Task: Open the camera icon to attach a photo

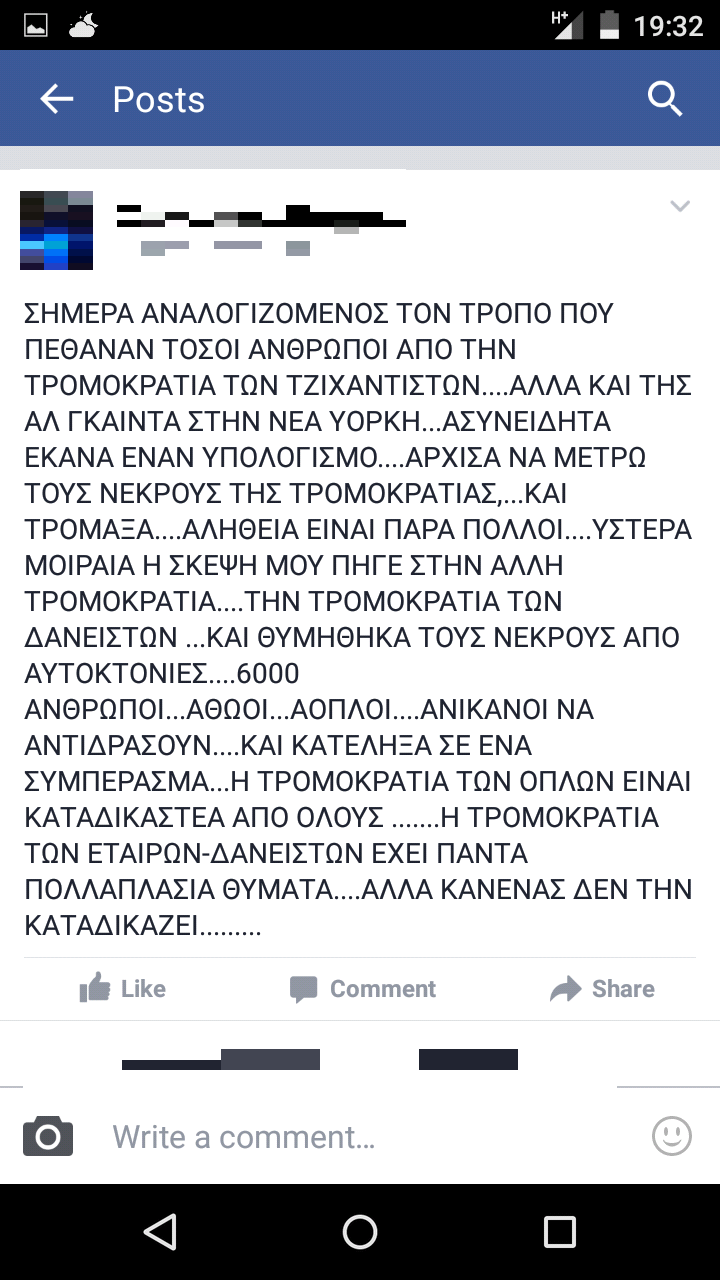Action: [x=48, y=1136]
